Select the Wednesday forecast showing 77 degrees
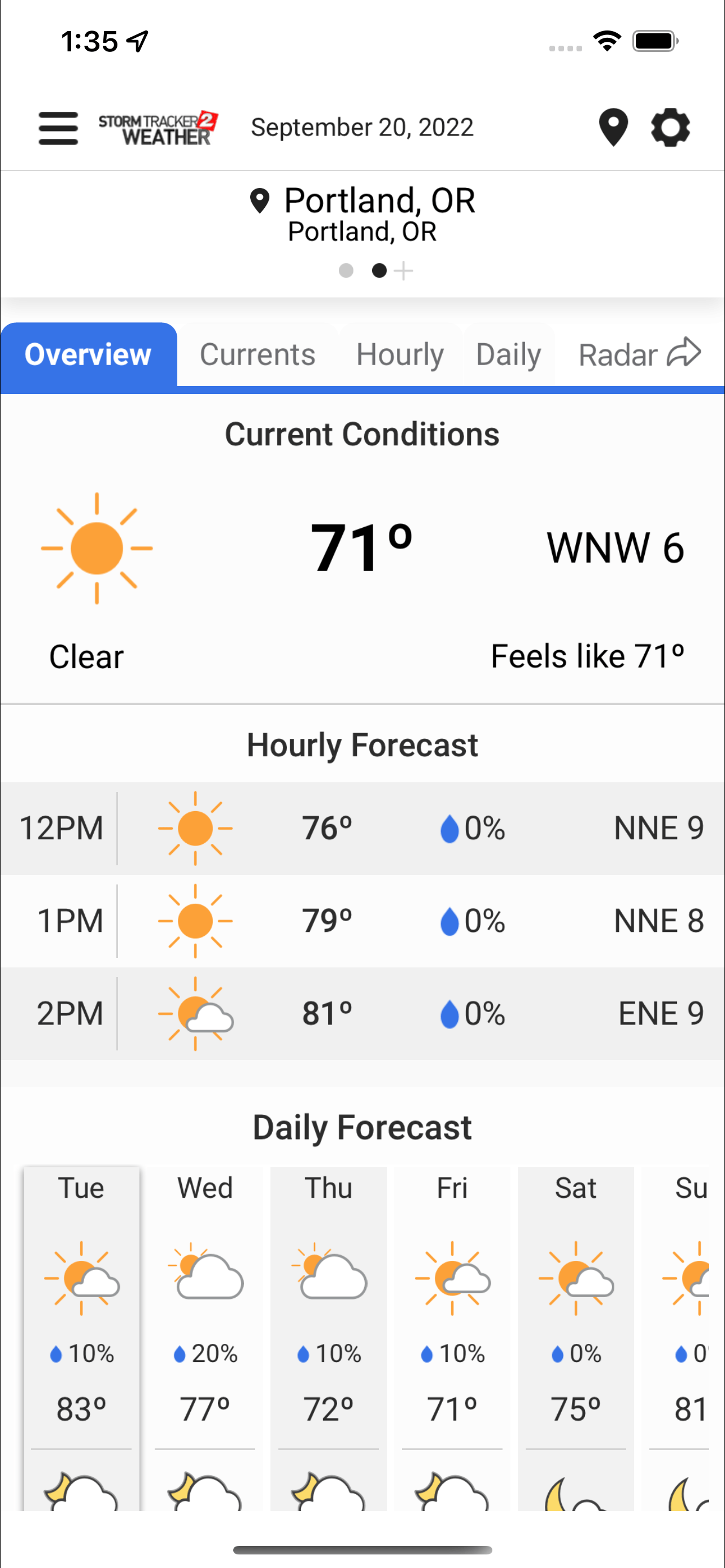 (x=205, y=1309)
